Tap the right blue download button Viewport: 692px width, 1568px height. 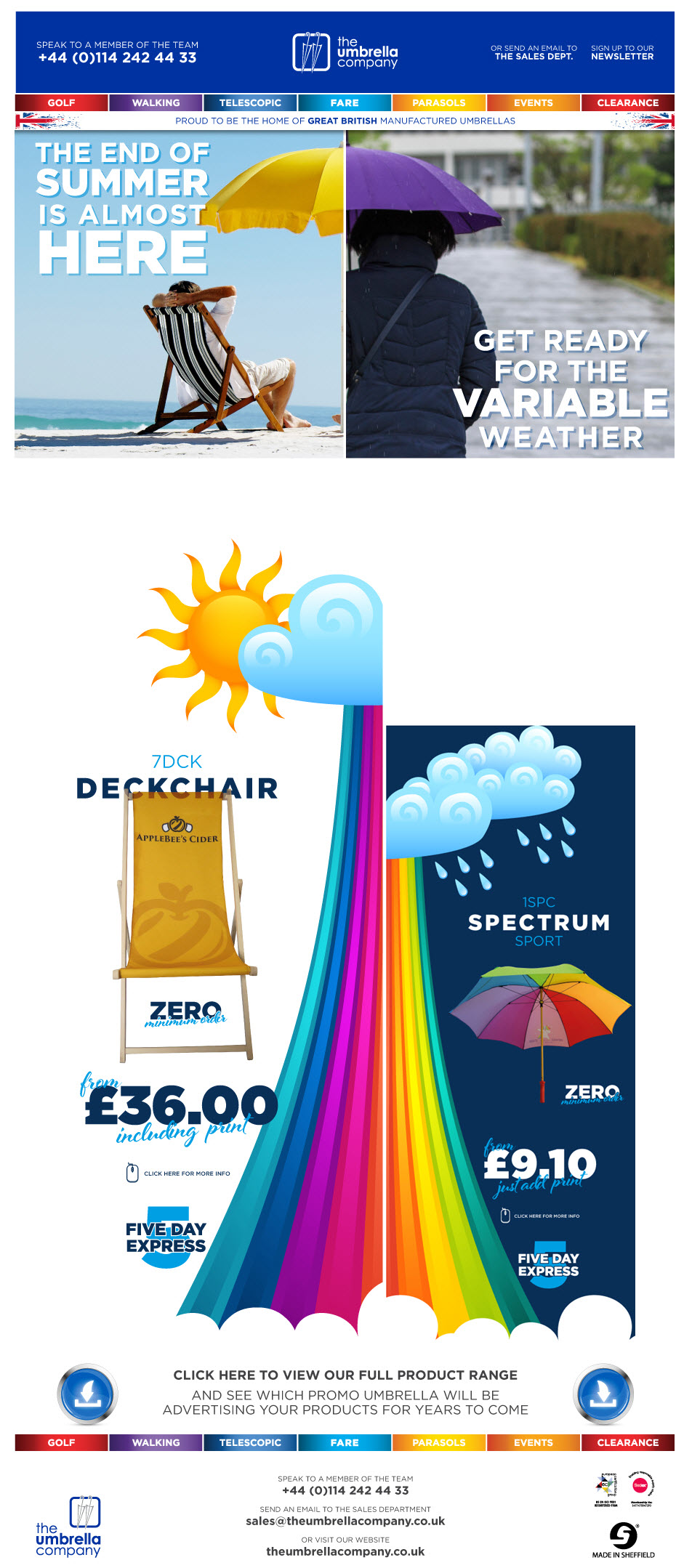pyautogui.click(x=603, y=1394)
